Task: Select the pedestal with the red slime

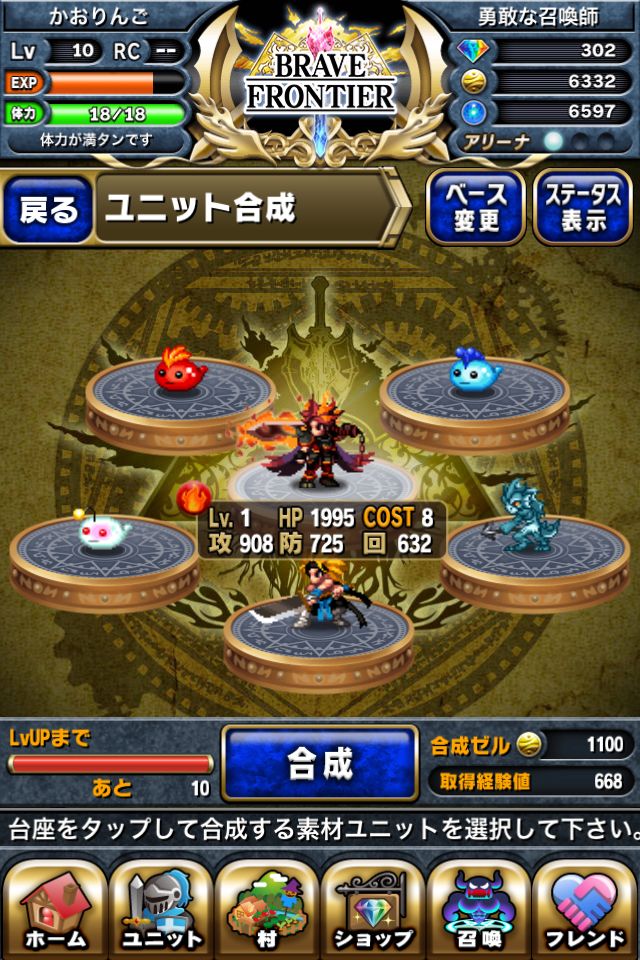Action: (x=180, y=401)
